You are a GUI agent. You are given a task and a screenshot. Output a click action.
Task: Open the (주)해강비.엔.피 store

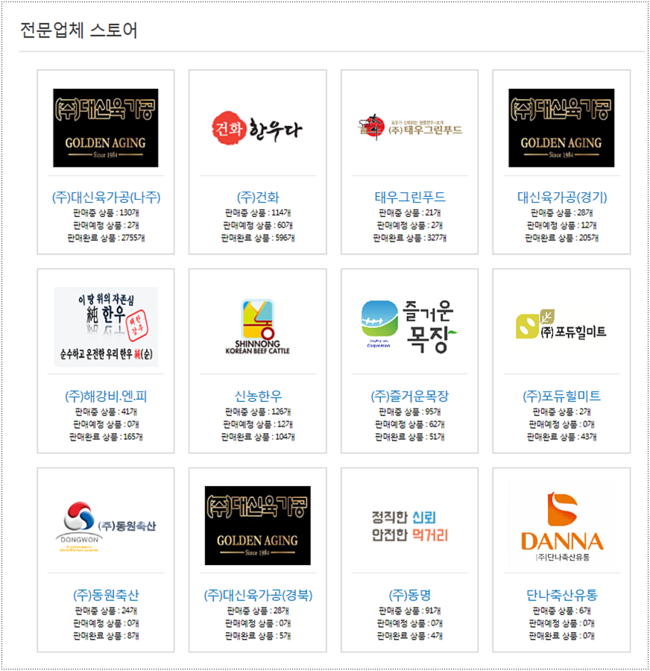coord(105,396)
